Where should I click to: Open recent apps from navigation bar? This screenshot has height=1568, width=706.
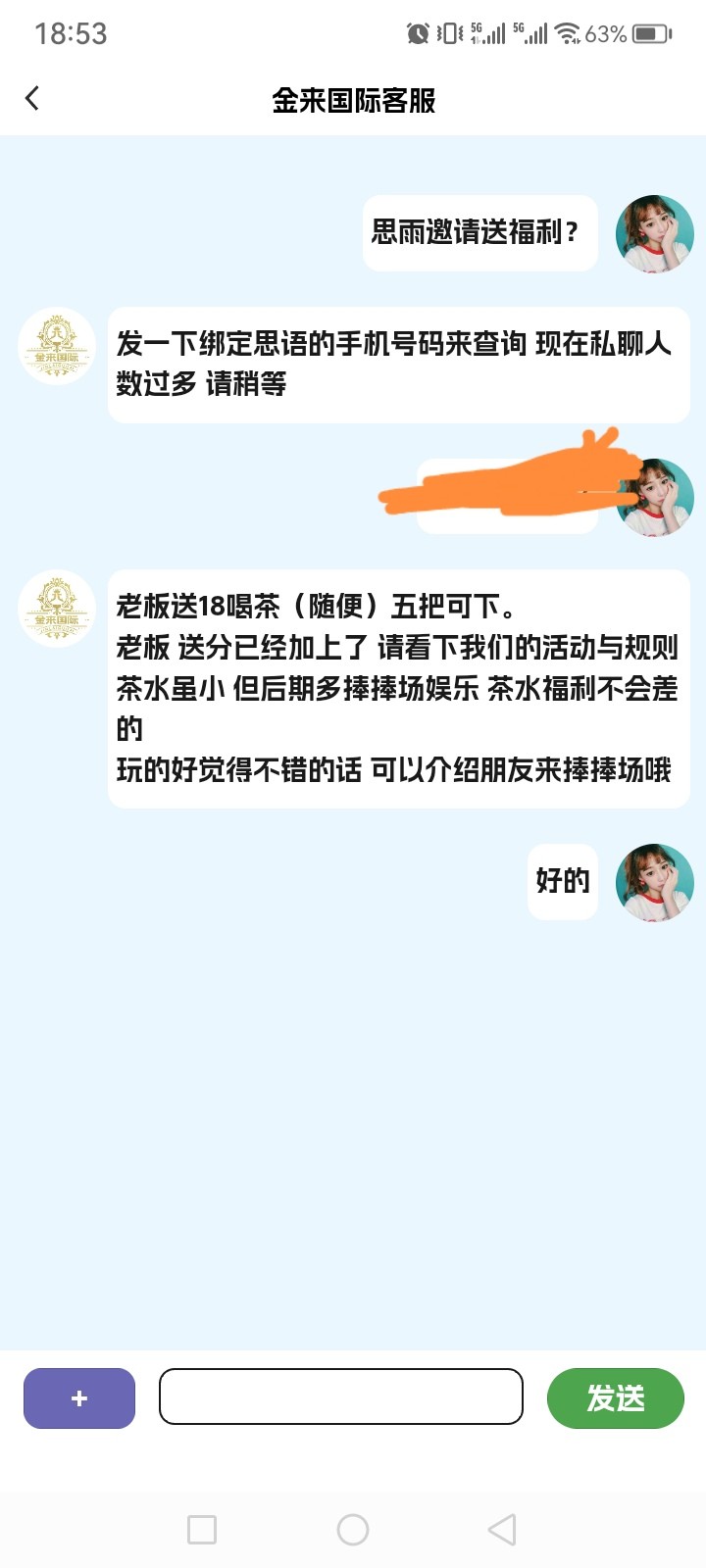(x=202, y=1530)
